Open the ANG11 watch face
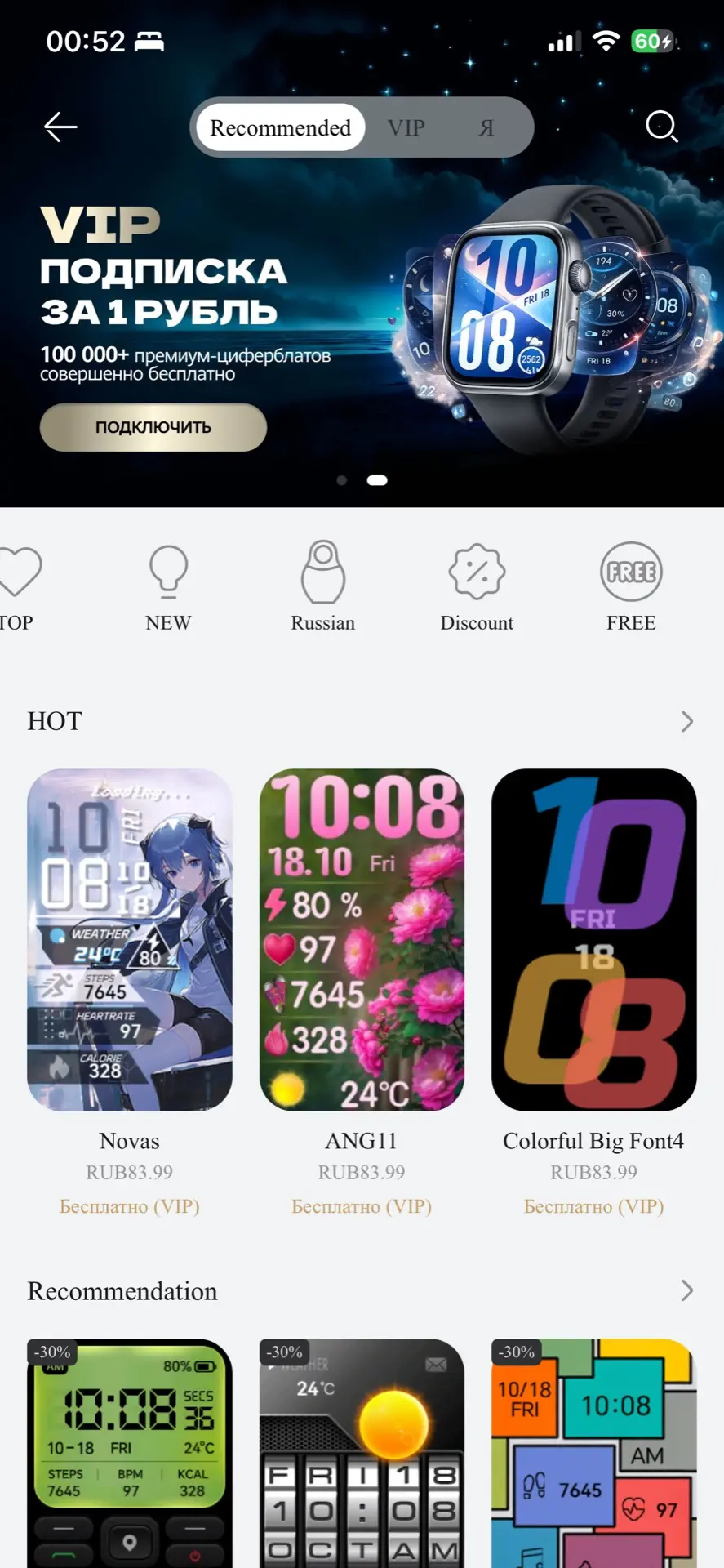This screenshot has height=1568, width=724. click(x=362, y=939)
